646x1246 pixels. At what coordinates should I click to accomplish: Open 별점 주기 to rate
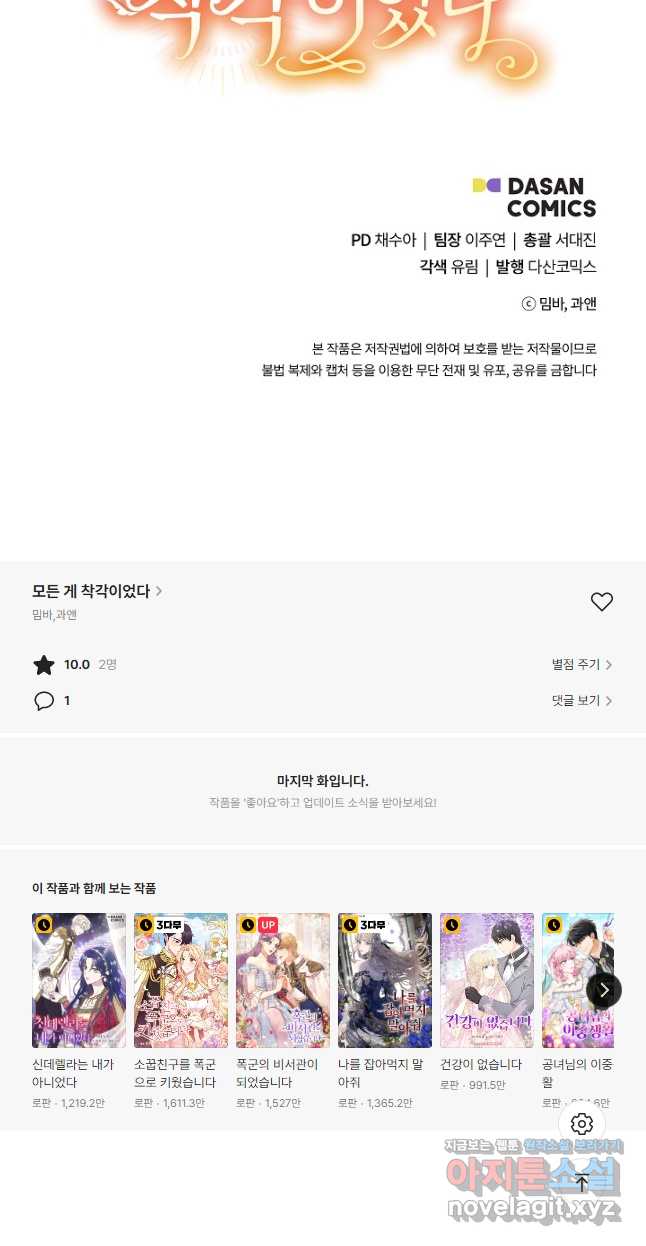(582, 665)
